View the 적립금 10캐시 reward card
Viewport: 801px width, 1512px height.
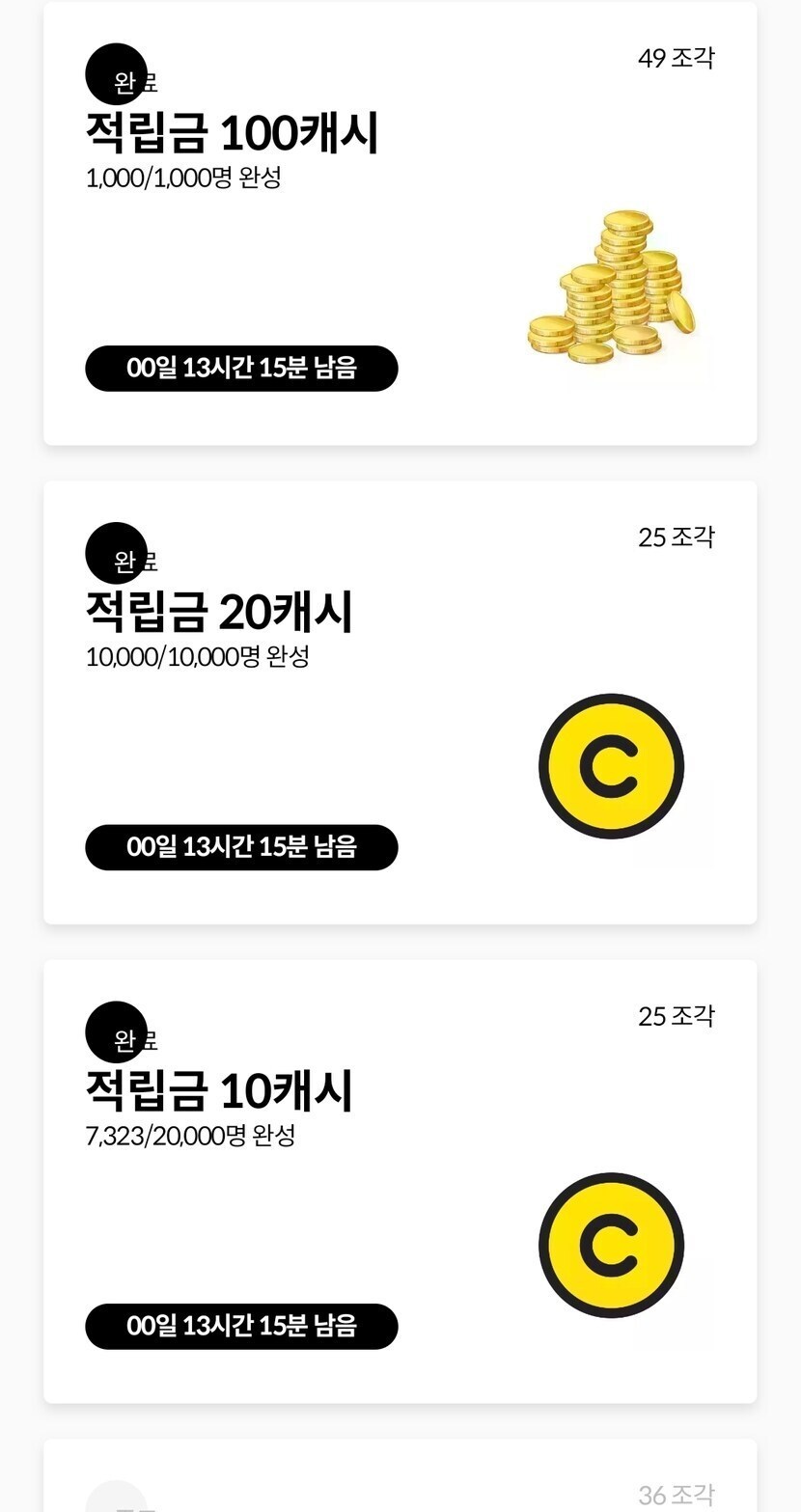point(400,1181)
